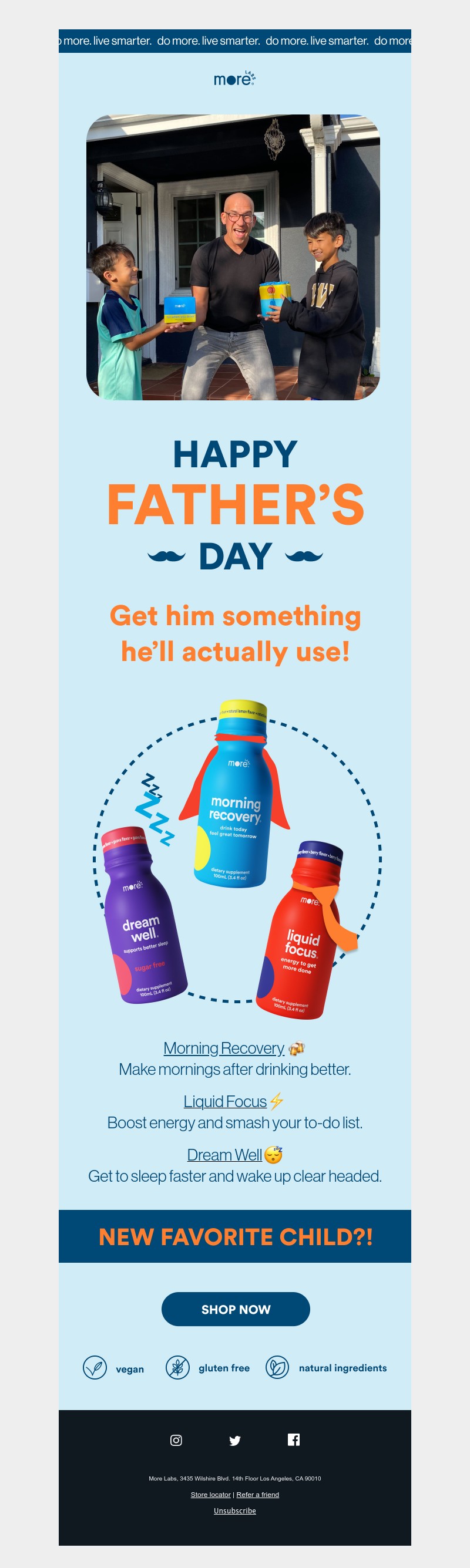Visit the Instagram page
470x1568 pixels.
(176, 1440)
